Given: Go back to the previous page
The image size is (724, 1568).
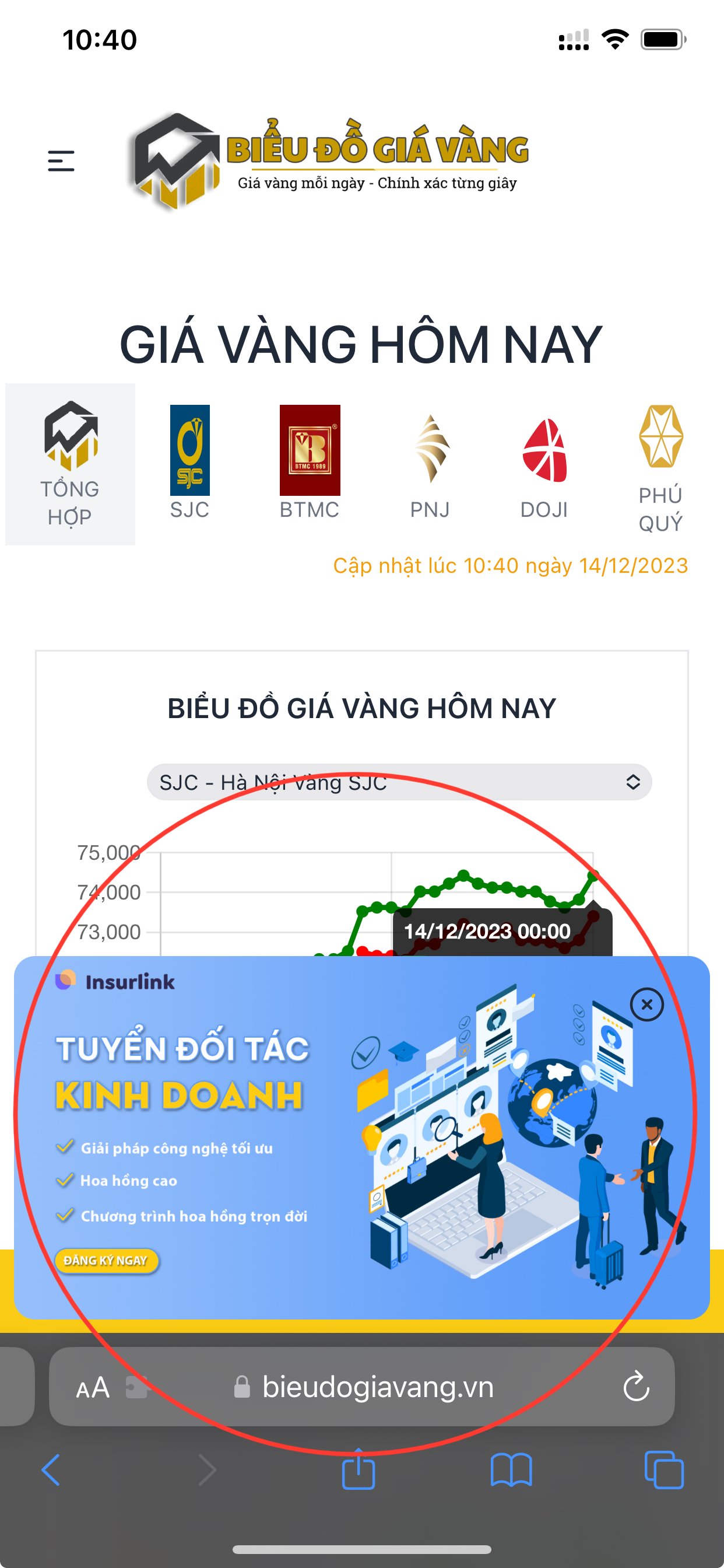Looking at the screenshot, I should [x=51, y=1470].
